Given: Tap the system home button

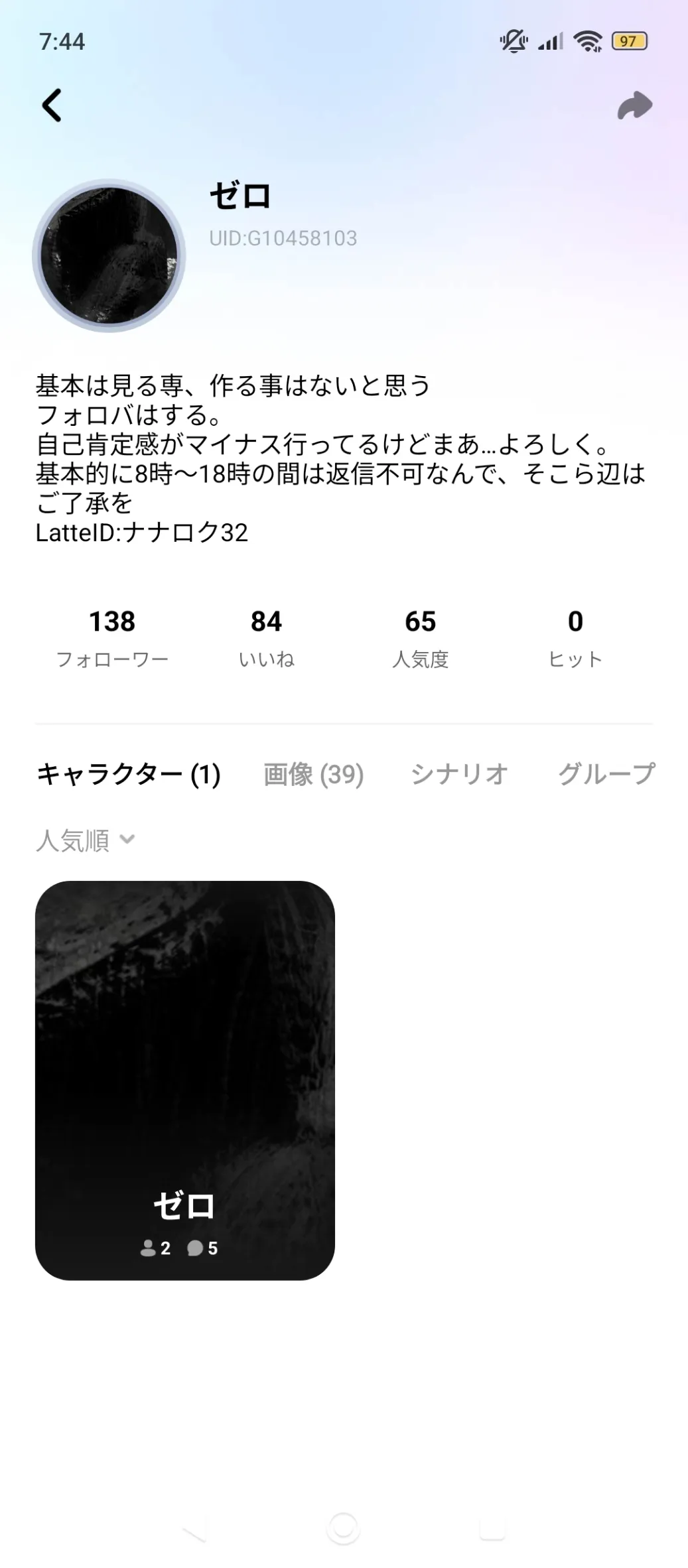Looking at the screenshot, I should (343, 1528).
